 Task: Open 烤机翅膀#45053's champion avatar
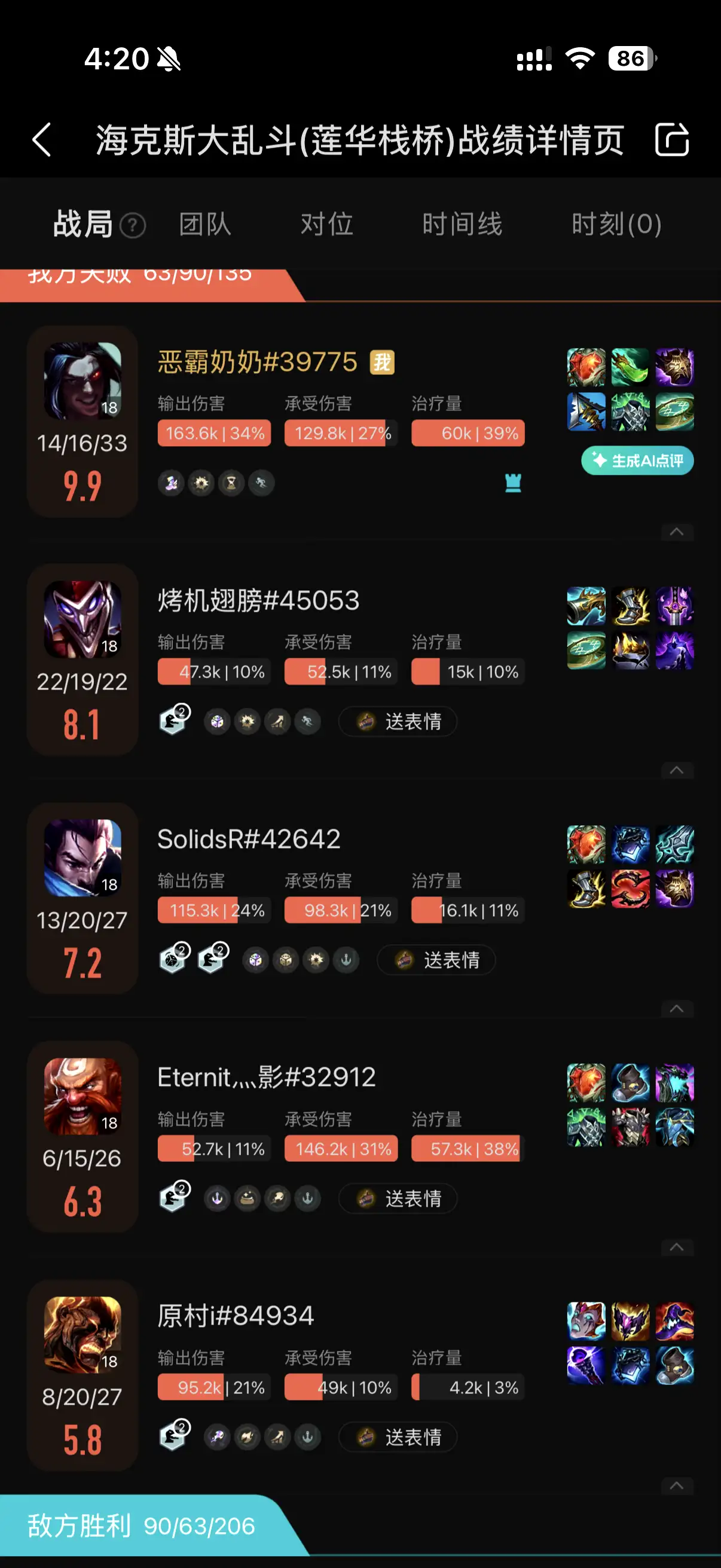coord(83,619)
